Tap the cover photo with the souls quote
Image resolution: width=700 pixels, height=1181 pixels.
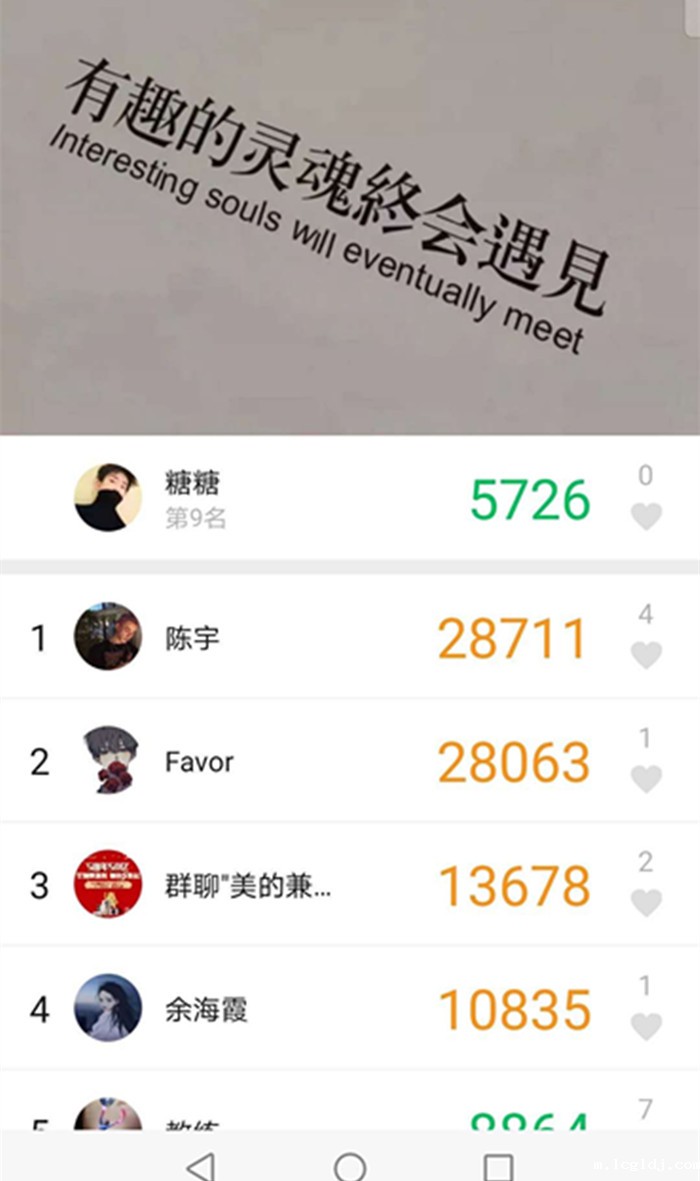pos(350,215)
